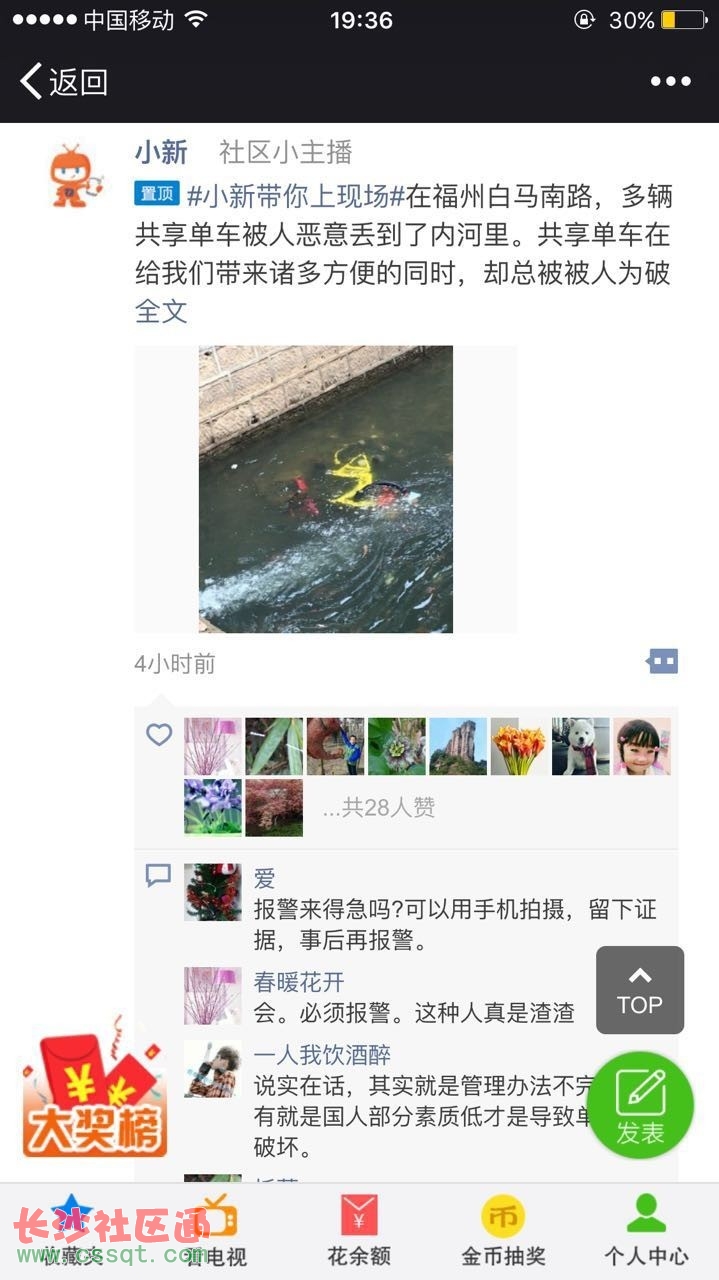Tap the green 发表 post button
The width and height of the screenshot is (719, 1280).
click(x=640, y=1106)
